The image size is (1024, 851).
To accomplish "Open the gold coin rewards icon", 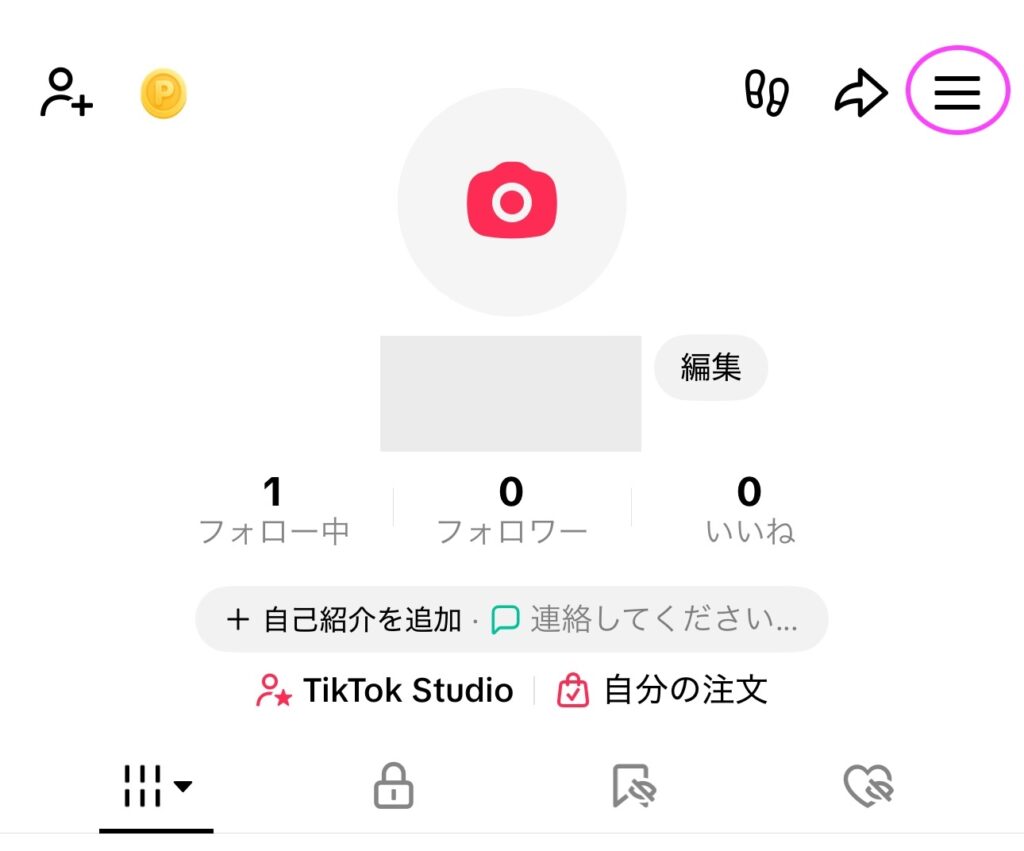I will [163, 93].
